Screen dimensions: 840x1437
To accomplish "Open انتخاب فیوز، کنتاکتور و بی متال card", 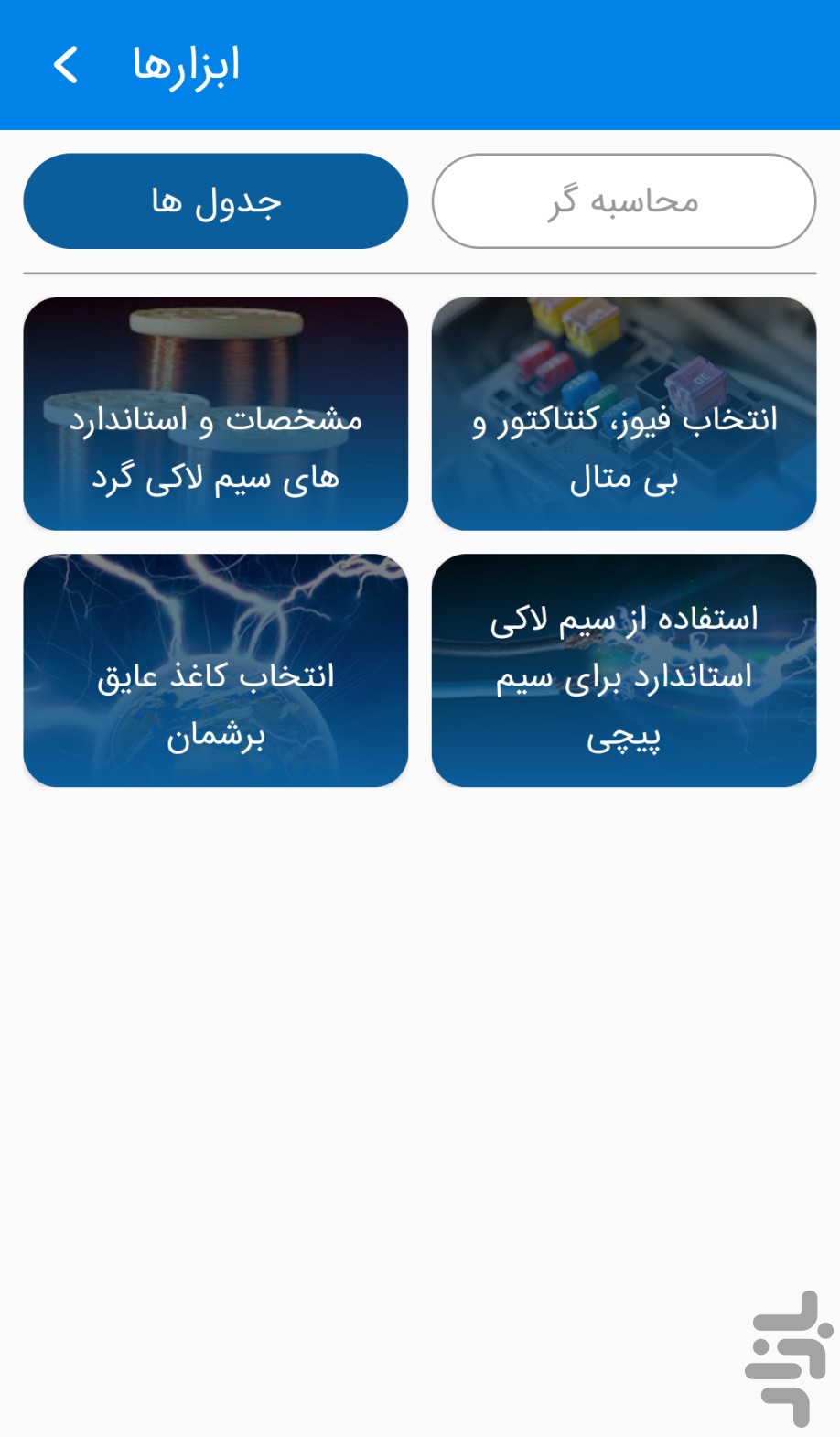I will coord(624,414).
